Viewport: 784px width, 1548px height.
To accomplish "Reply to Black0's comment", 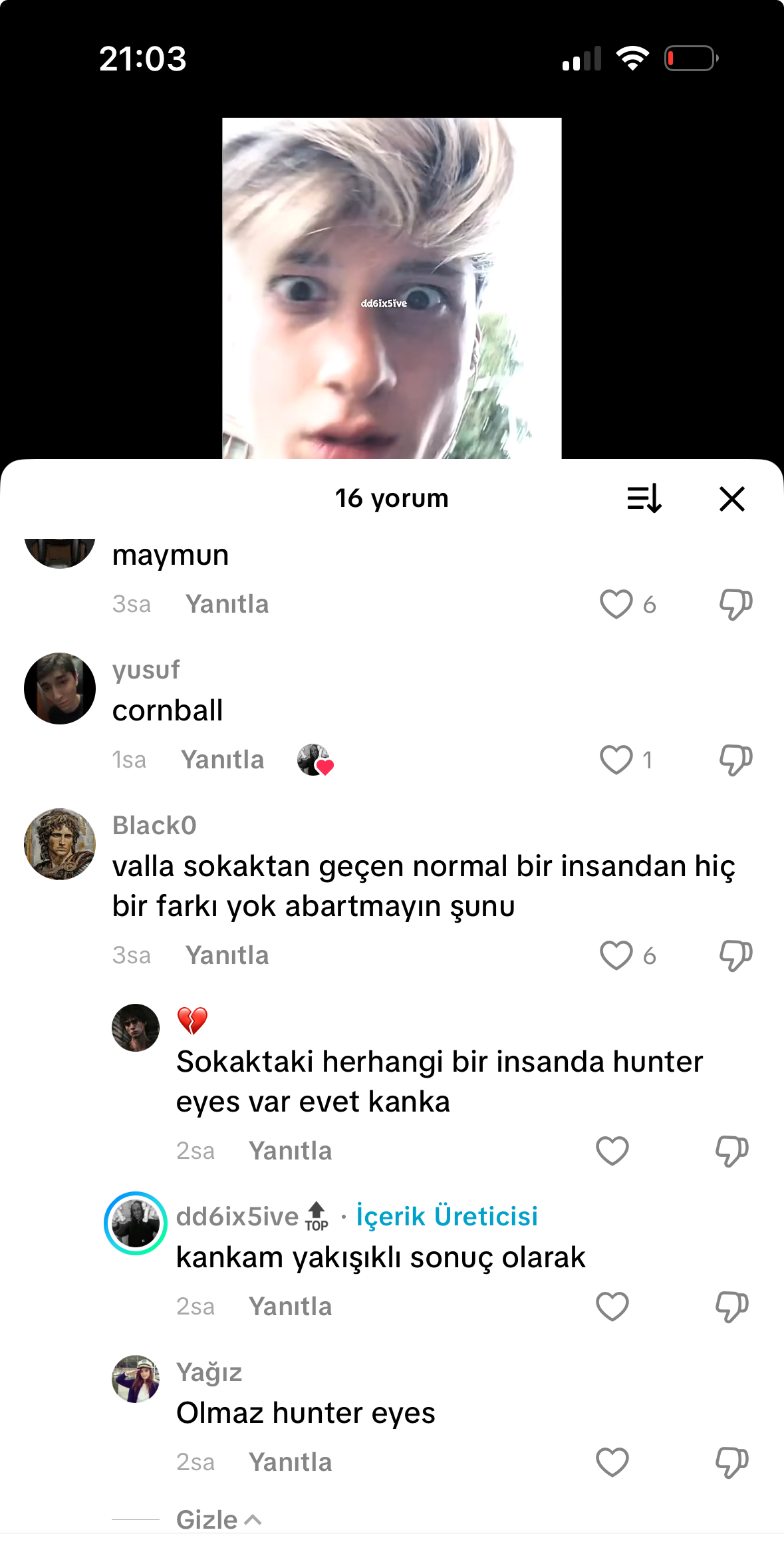I will [227, 955].
